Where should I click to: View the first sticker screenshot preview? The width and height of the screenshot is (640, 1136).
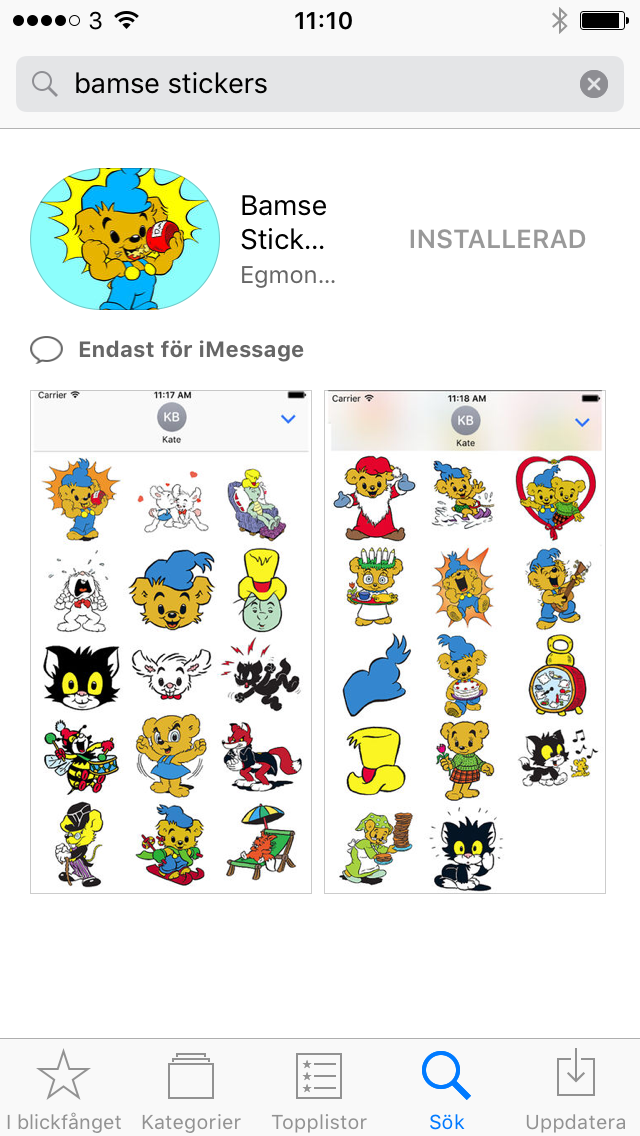click(x=171, y=641)
